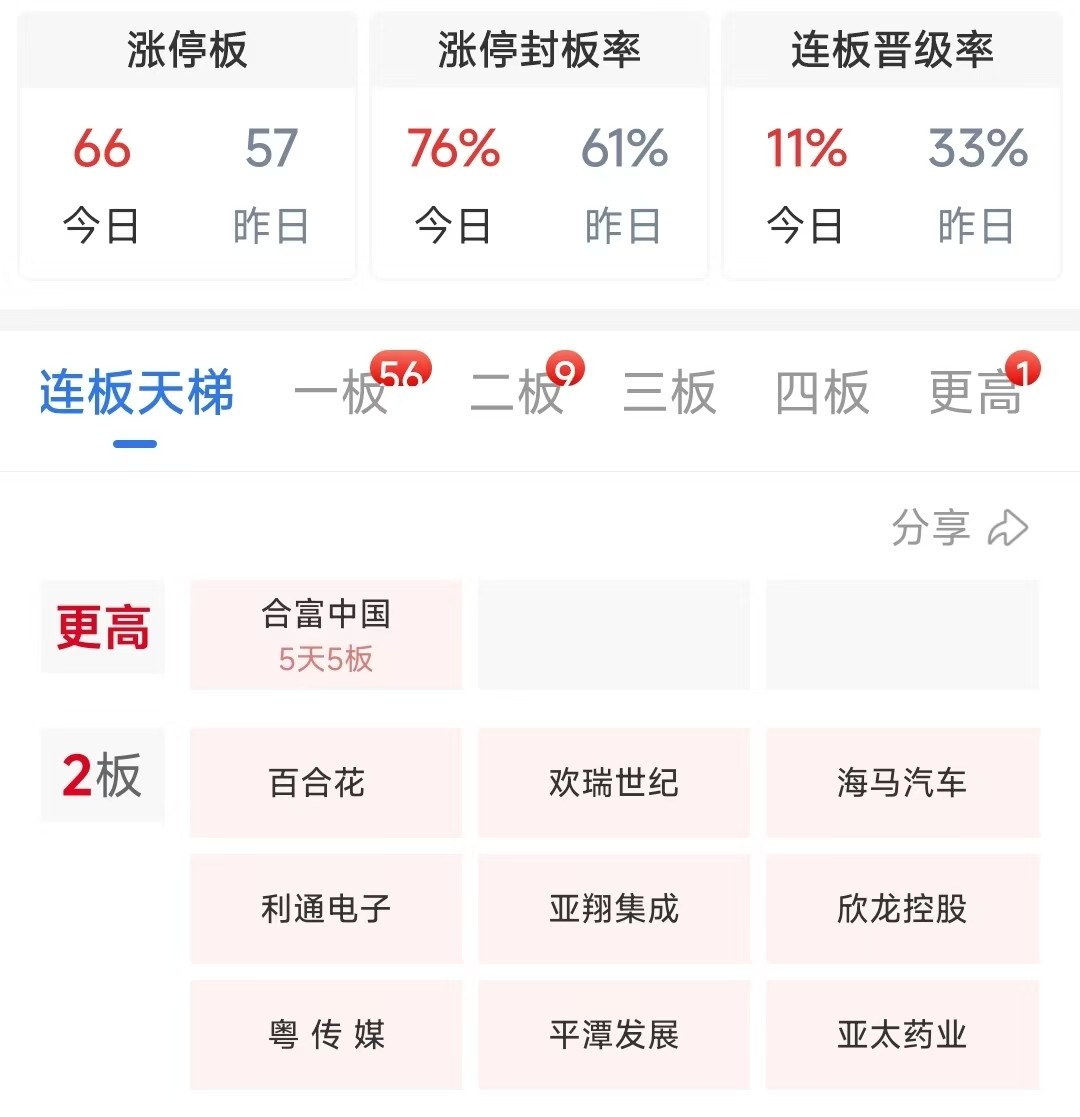
Task: Open the 合富中国 stock tile
Action: (x=326, y=634)
